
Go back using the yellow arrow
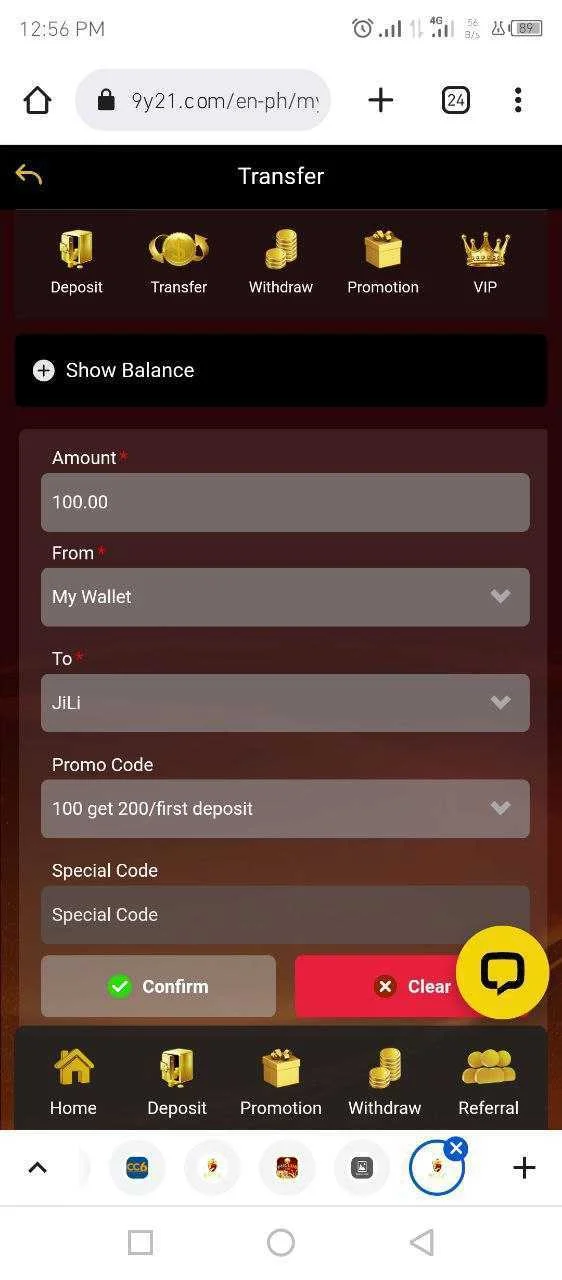tap(29, 176)
